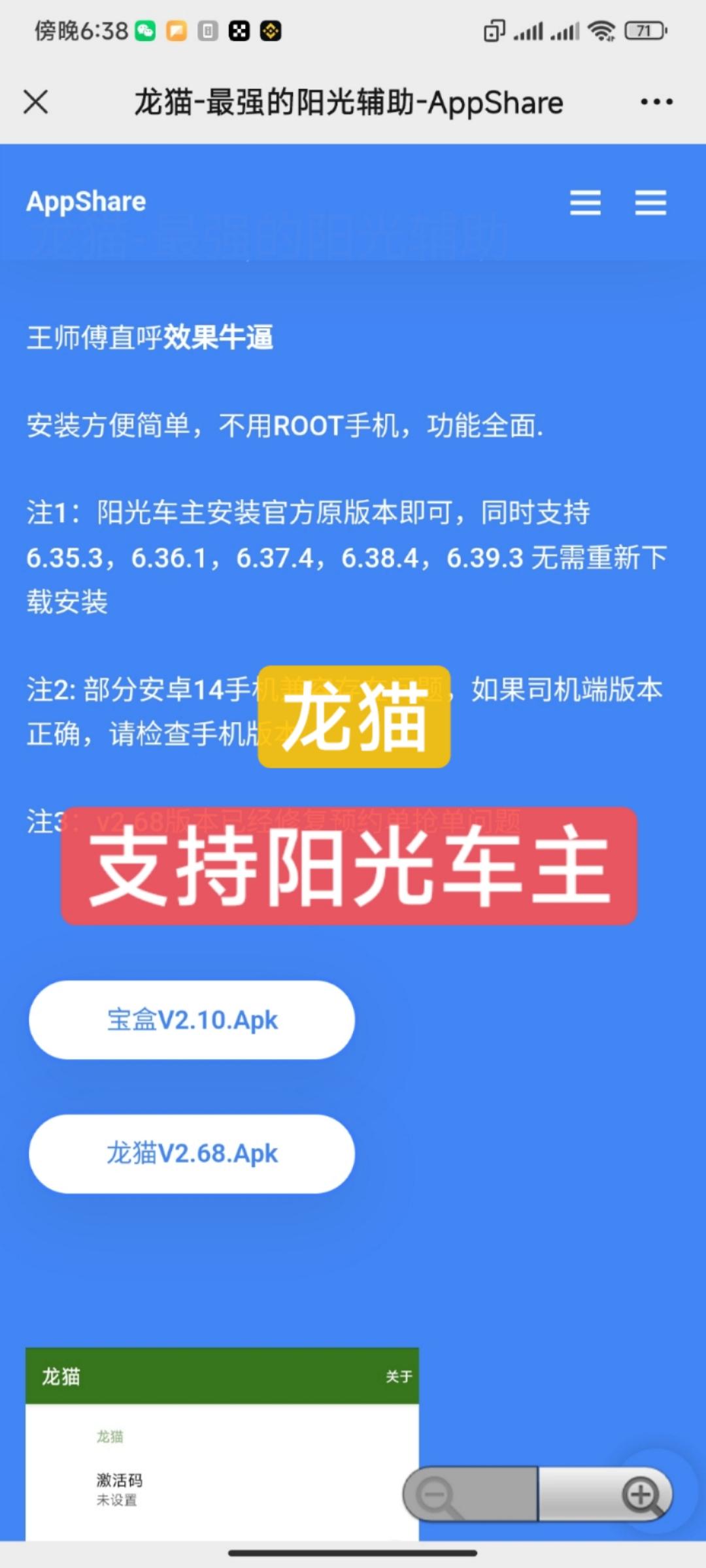
Task: Close the webpage with the X button
Action: [x=36, y=102]
